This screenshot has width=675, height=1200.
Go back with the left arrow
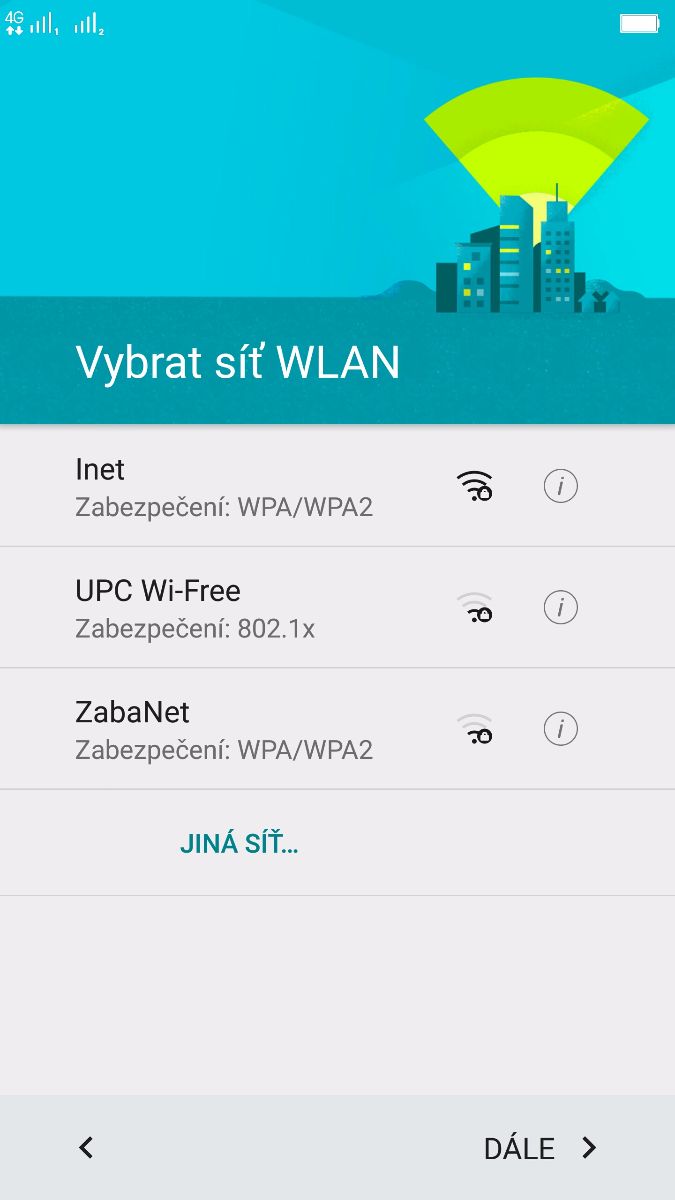click(x=87, y=1148)
